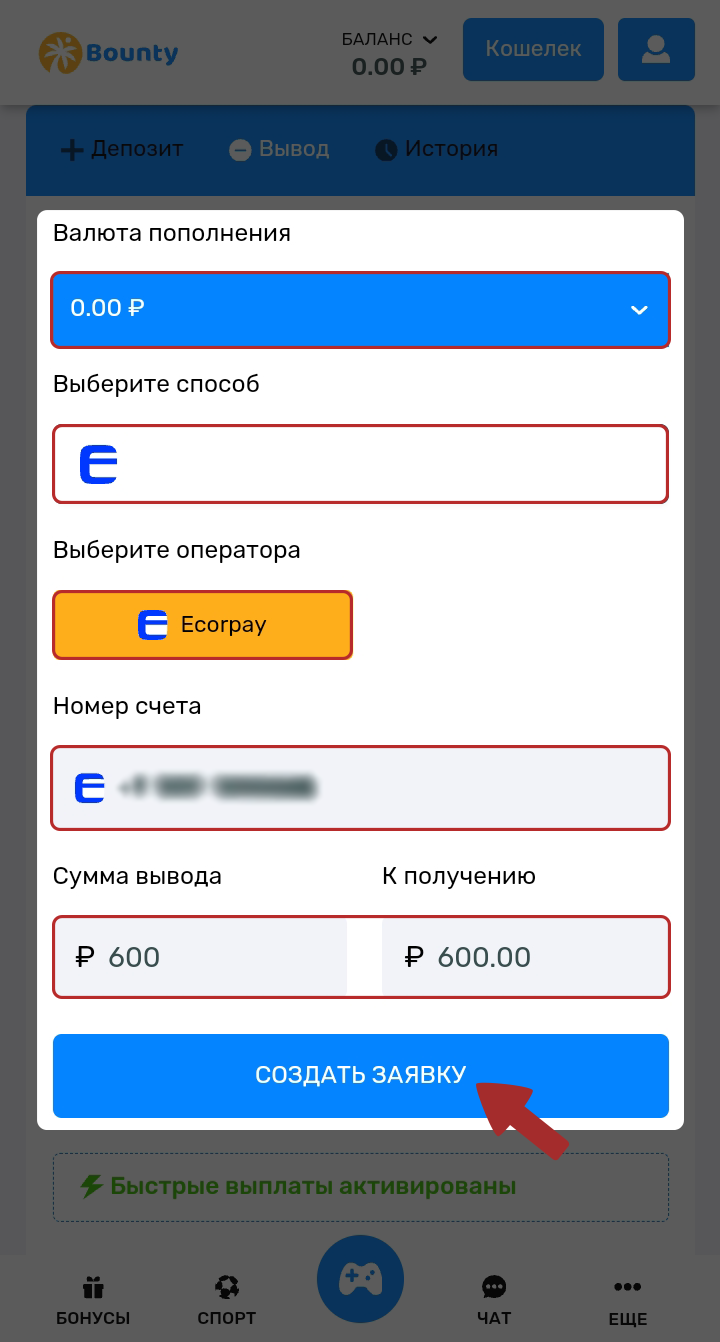Switch to the Депозит tab
The width and height of the screenshot is (720, 1342).
click(122, 150)
